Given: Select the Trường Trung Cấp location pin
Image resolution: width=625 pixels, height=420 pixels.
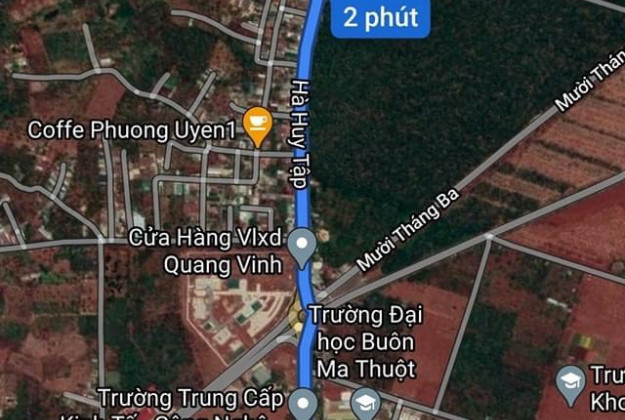Looking at the screenshot, I should click(x=306, y=404).
